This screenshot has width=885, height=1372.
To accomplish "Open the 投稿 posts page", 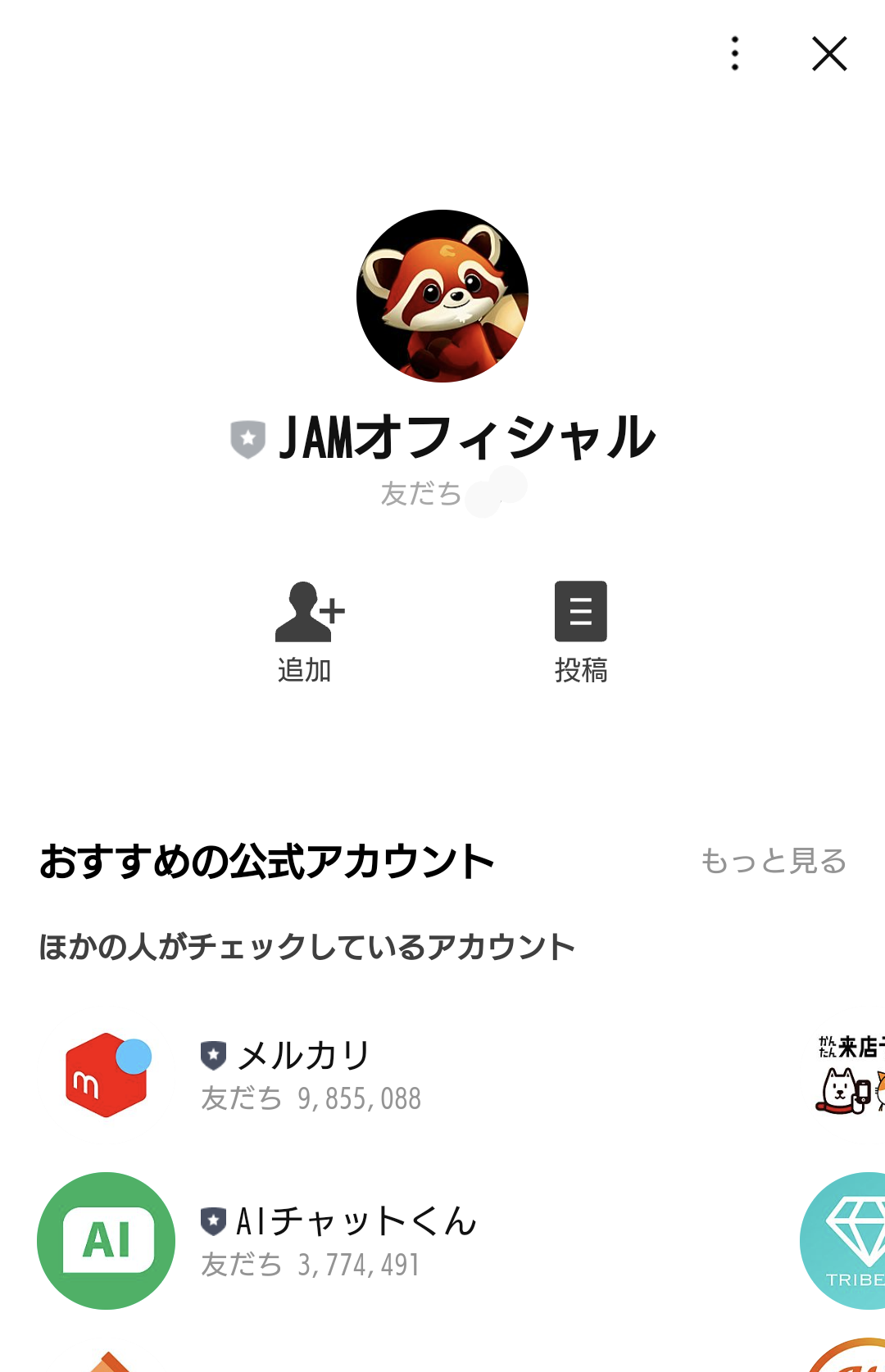I will [580, 631].
